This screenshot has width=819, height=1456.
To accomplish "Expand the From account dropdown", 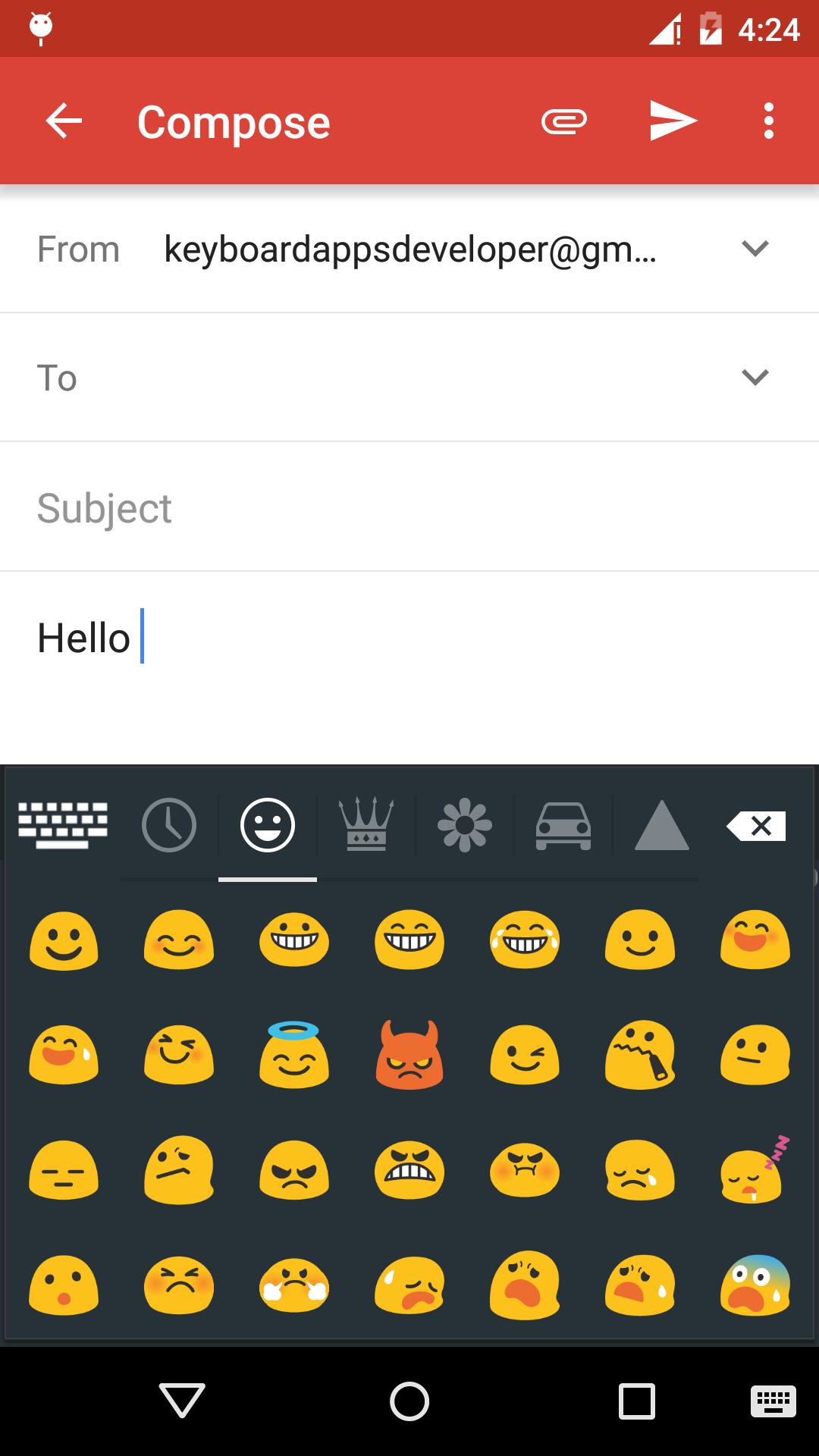I will (755, 249).
